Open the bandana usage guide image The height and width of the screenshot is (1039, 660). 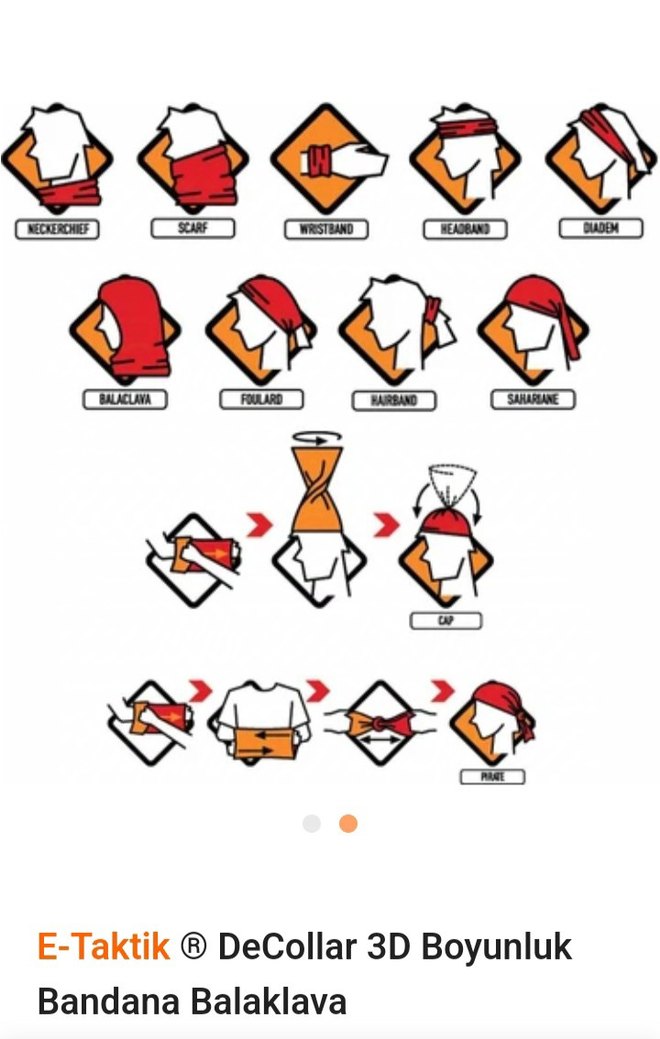click(330, 440)
